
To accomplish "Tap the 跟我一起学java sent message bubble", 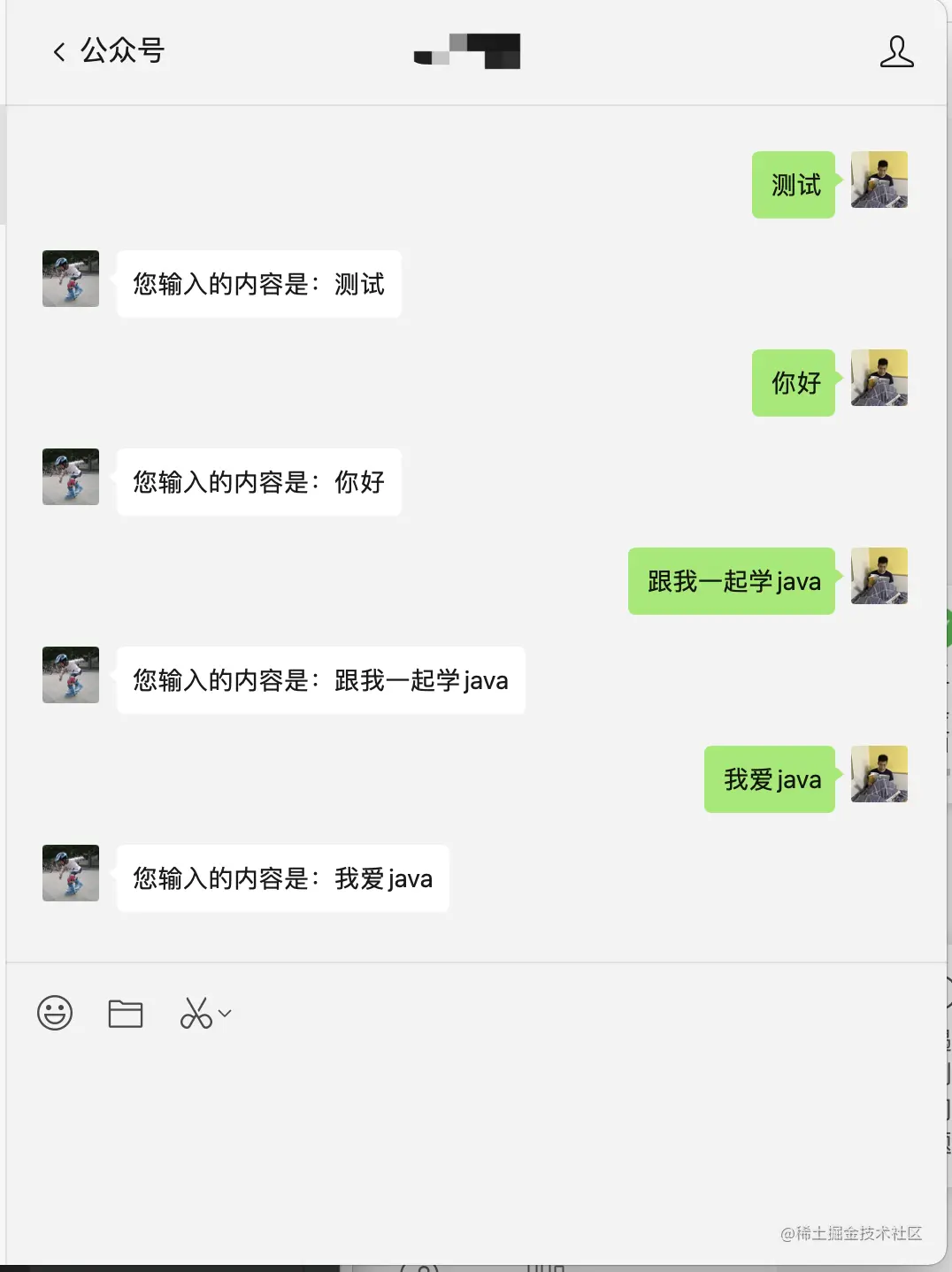I will pyautogui.click(x=732, y=581).
